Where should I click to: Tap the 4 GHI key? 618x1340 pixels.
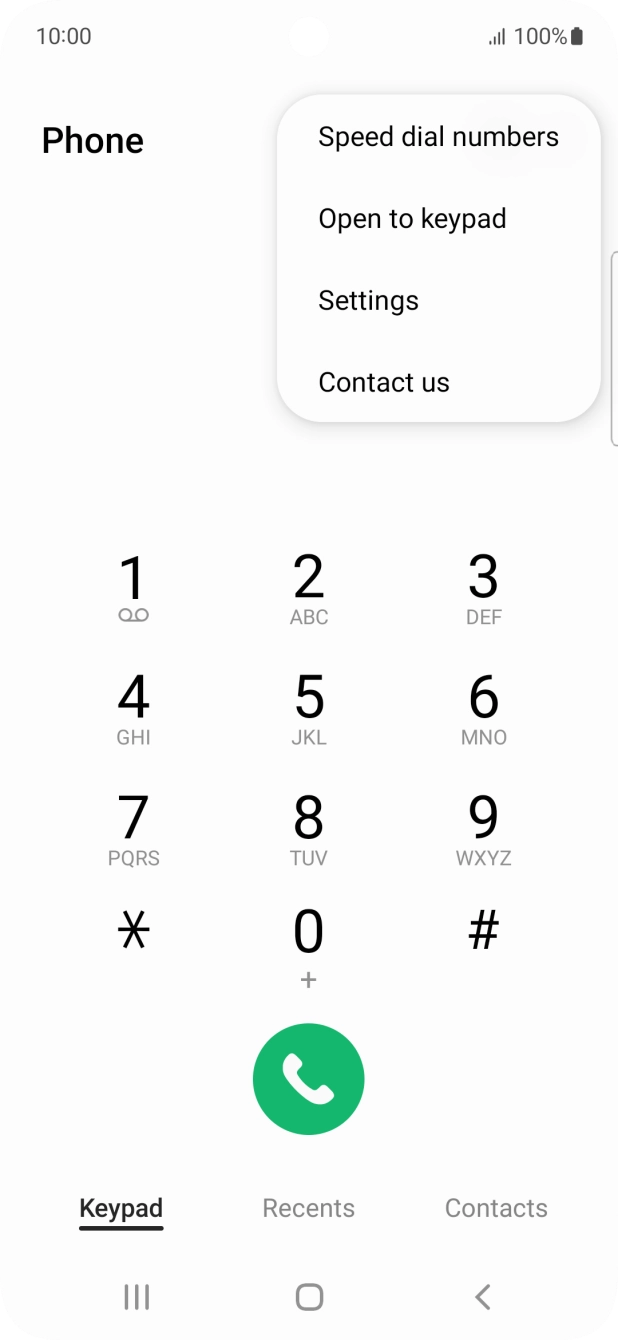[x=134, y=709]
